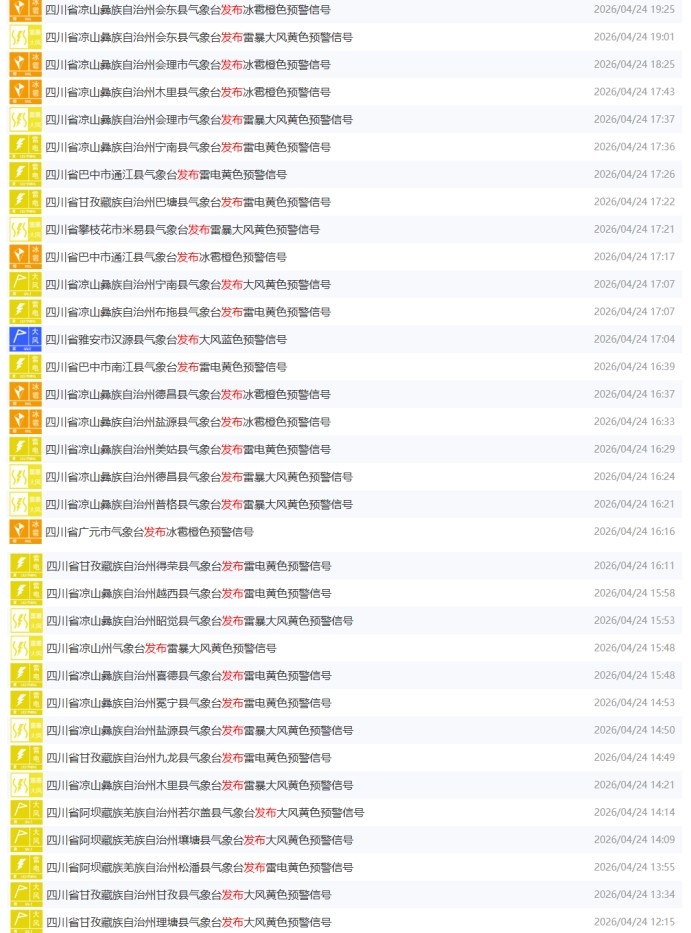Open Huidong County thunderstorm gale yellow warning
Viewport: 691px width, 933px height.
tap(199, 37)
